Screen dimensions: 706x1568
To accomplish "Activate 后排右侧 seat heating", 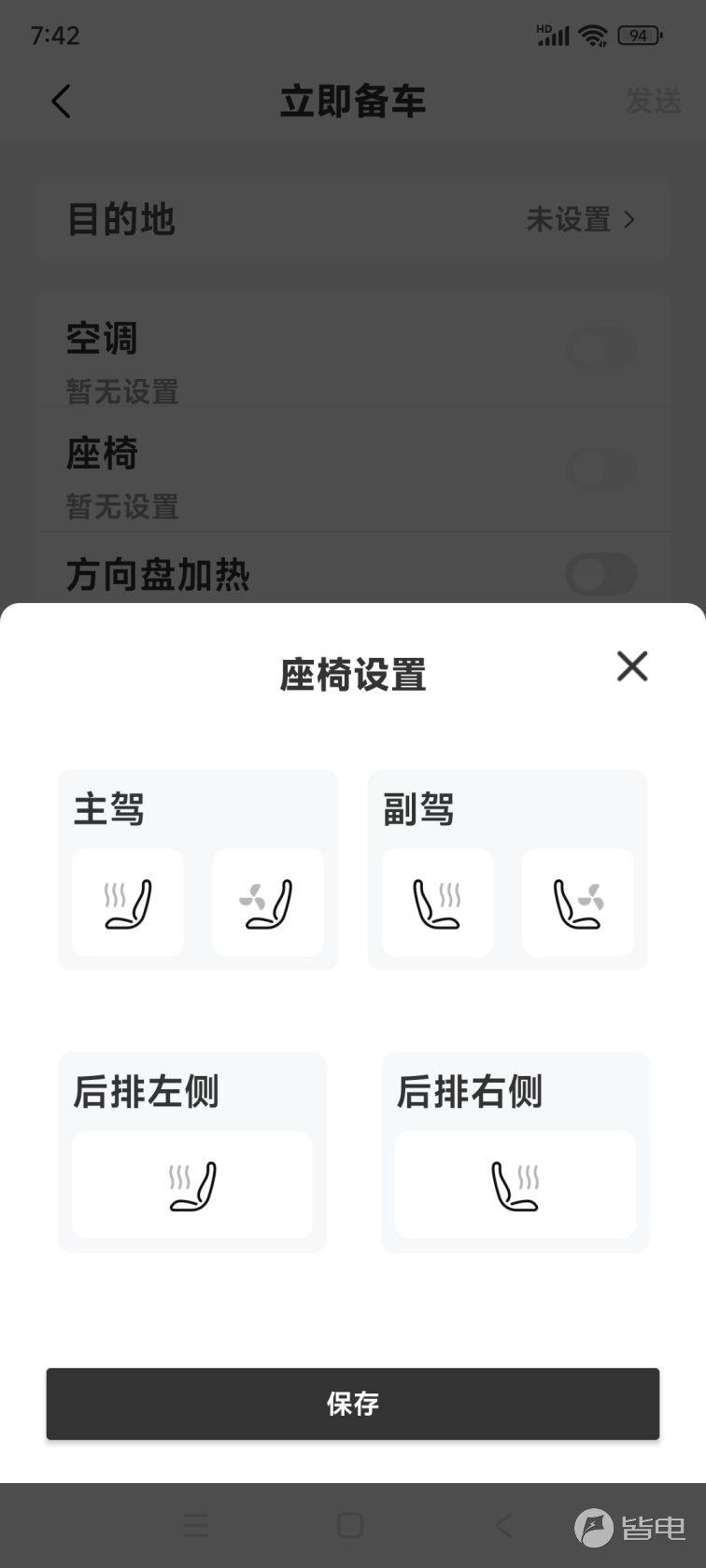I will (x=515, y=1184).
